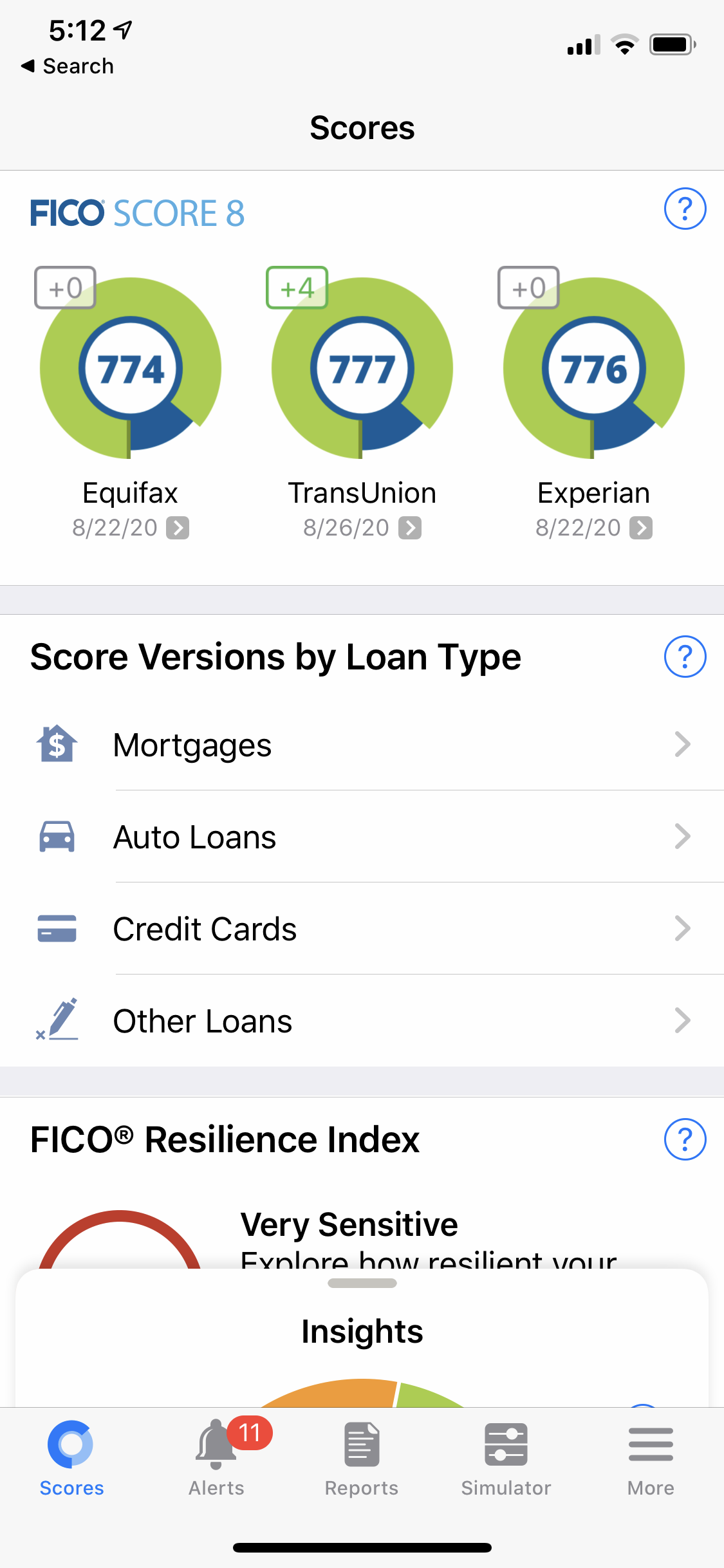Switch to the Reports tab

(362, 1459)
